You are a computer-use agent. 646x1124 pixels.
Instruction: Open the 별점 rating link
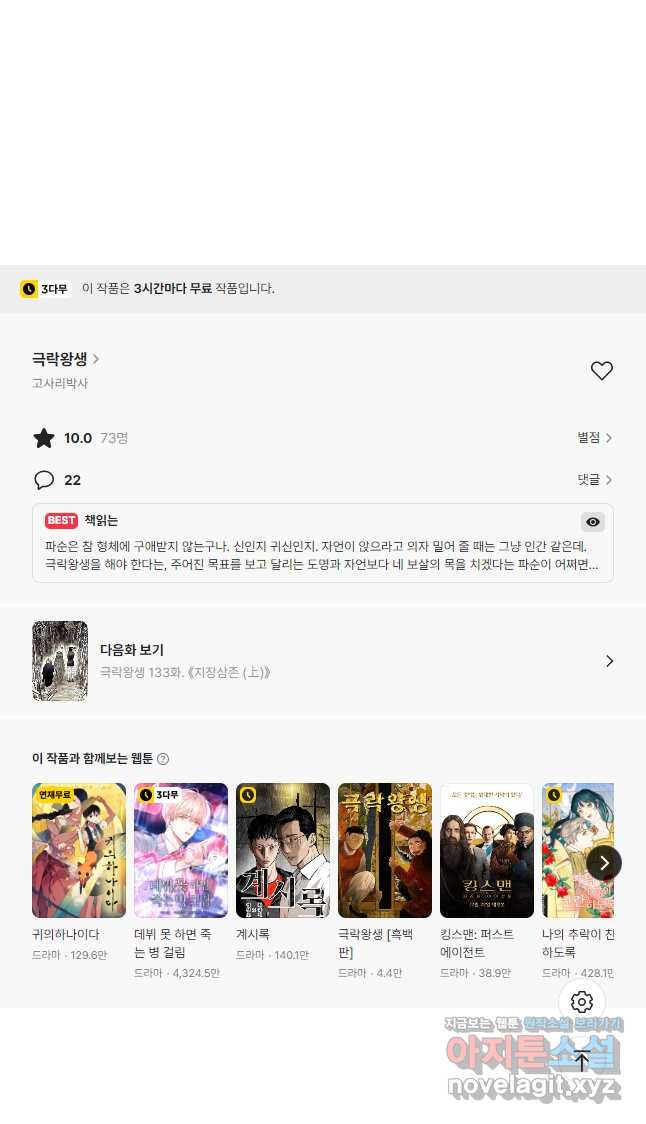pyautogui.click(x=594, y=438)
